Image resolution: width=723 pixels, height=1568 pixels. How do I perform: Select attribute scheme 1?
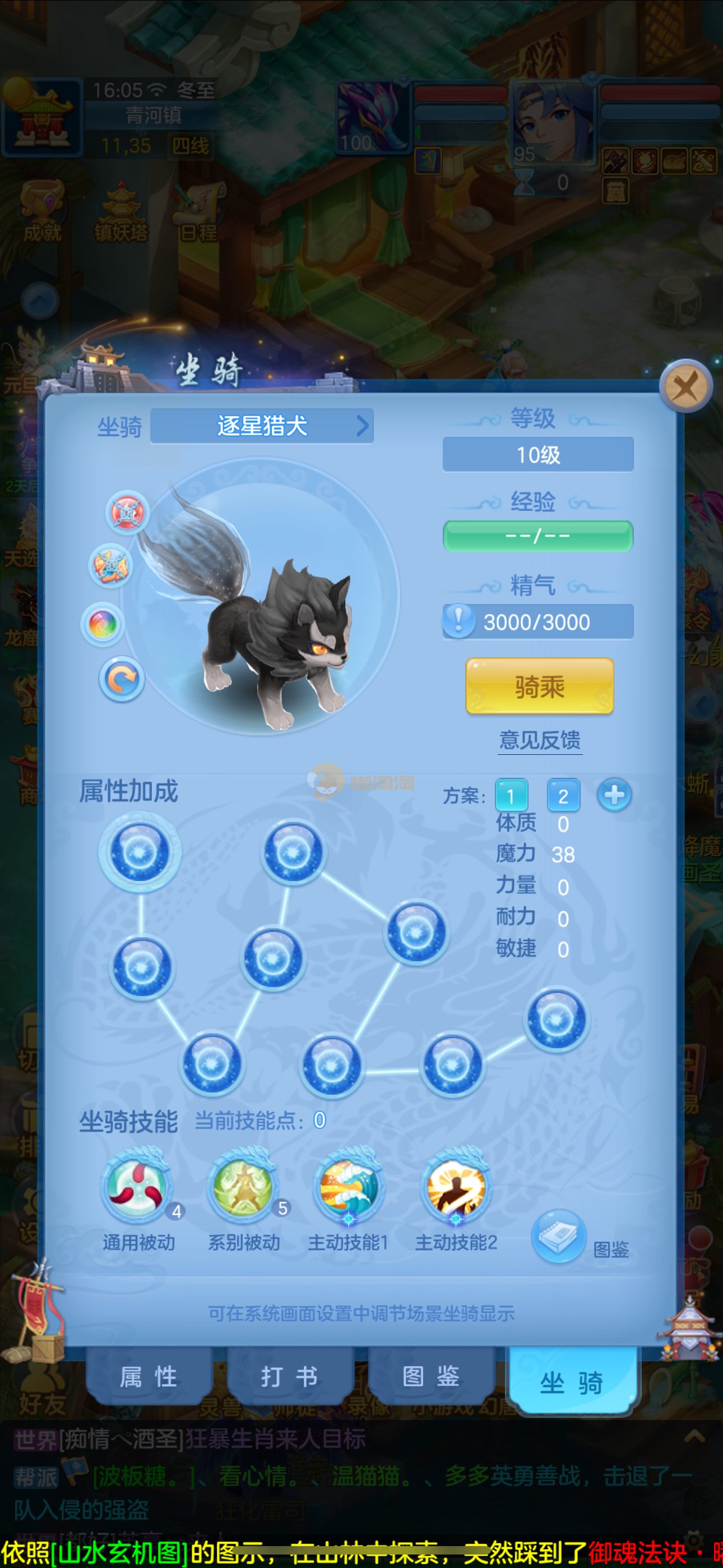(511, 795)
